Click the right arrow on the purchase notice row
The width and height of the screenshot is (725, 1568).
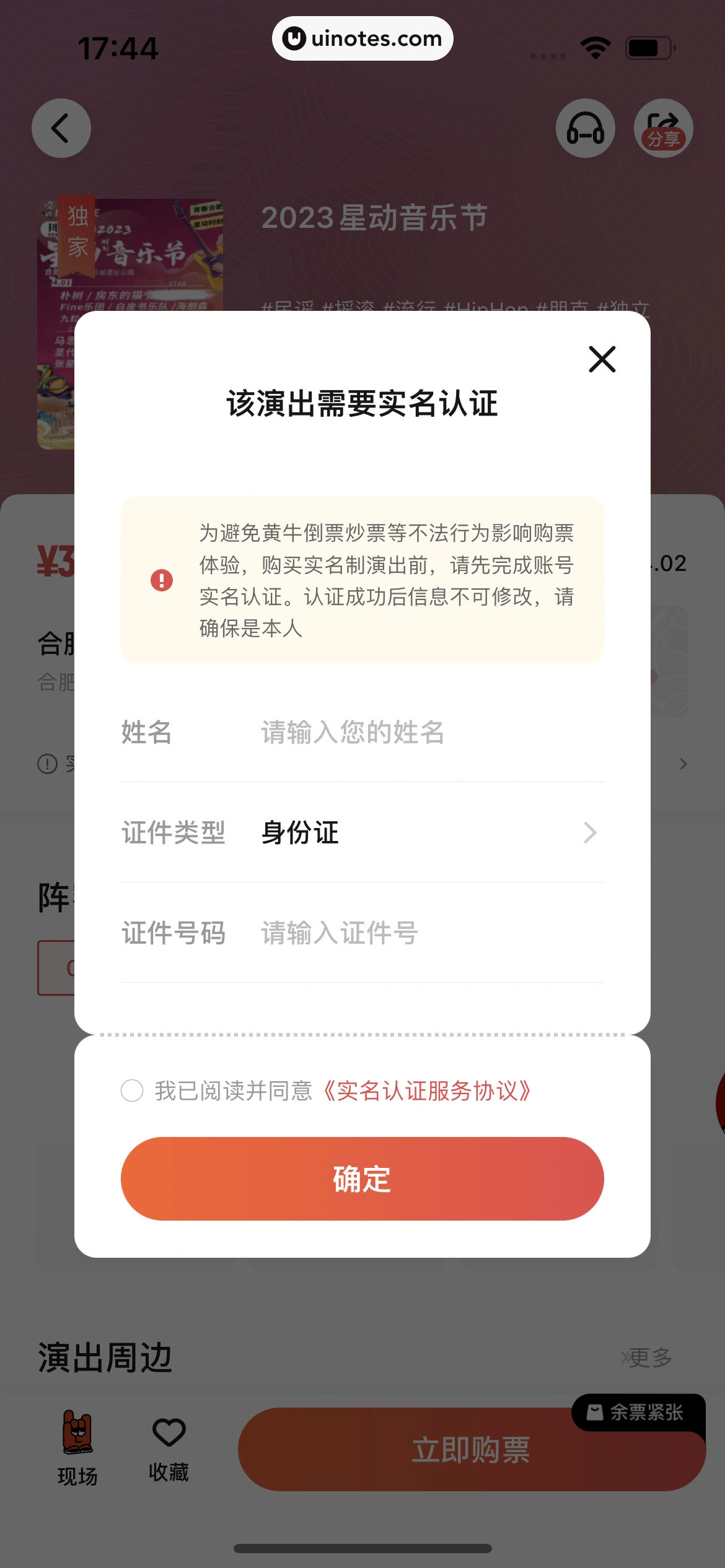point(682,763)
